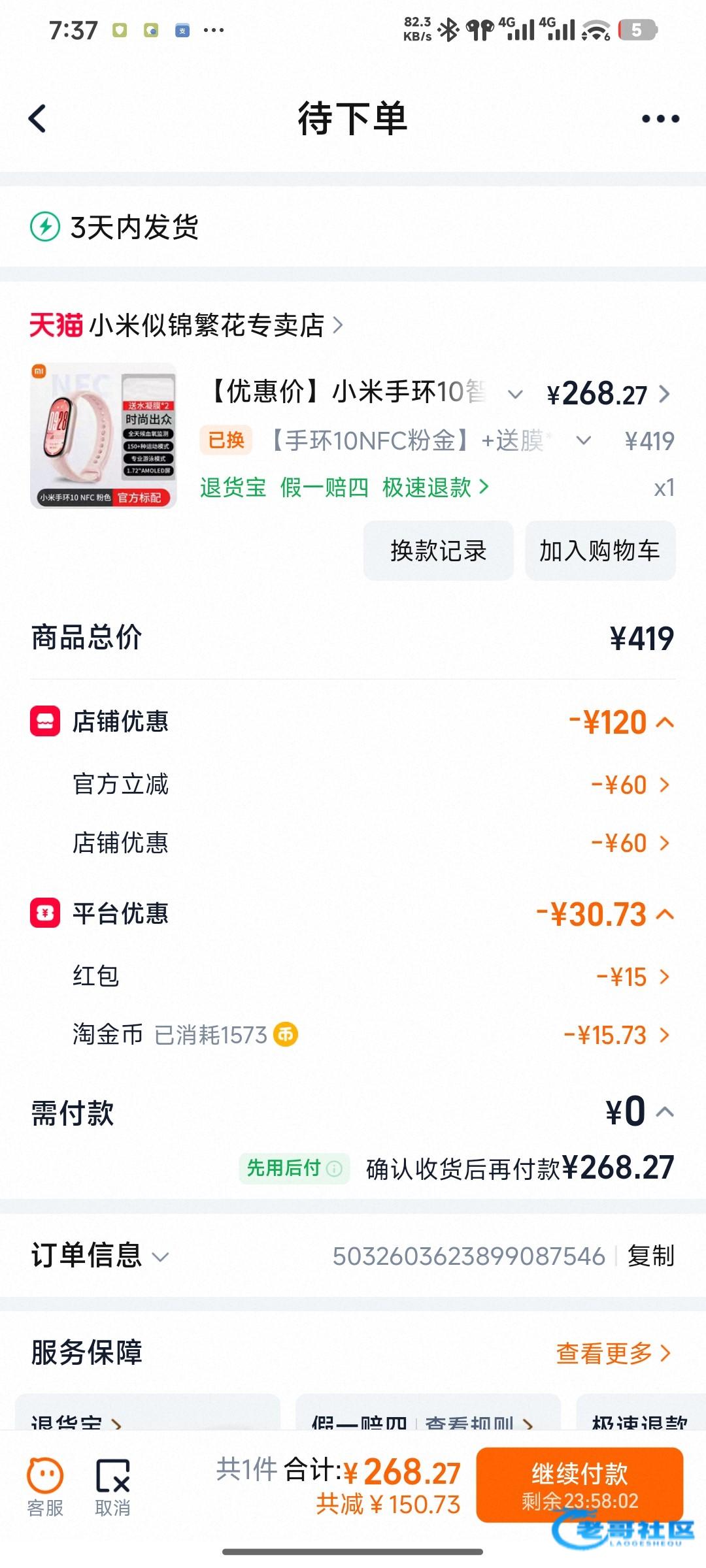Tap 加入购物车 to add to cart

[x=599, y=551]
